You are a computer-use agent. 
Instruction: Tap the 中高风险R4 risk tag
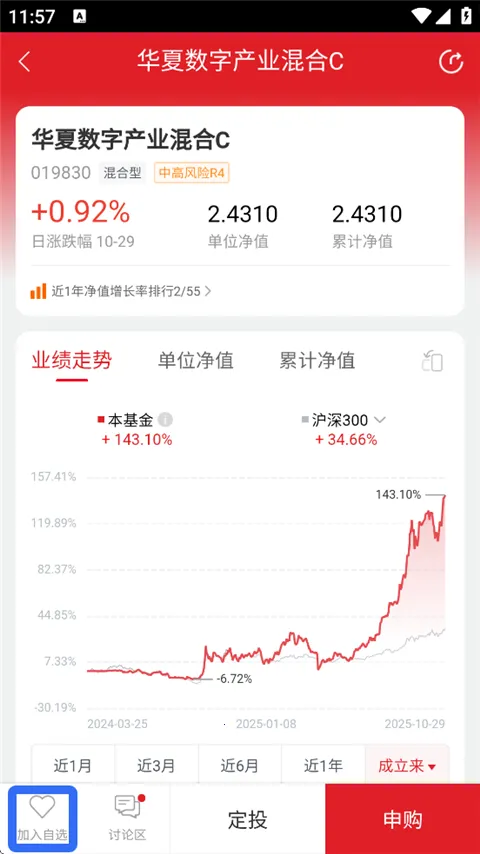(x=192, y=173)
